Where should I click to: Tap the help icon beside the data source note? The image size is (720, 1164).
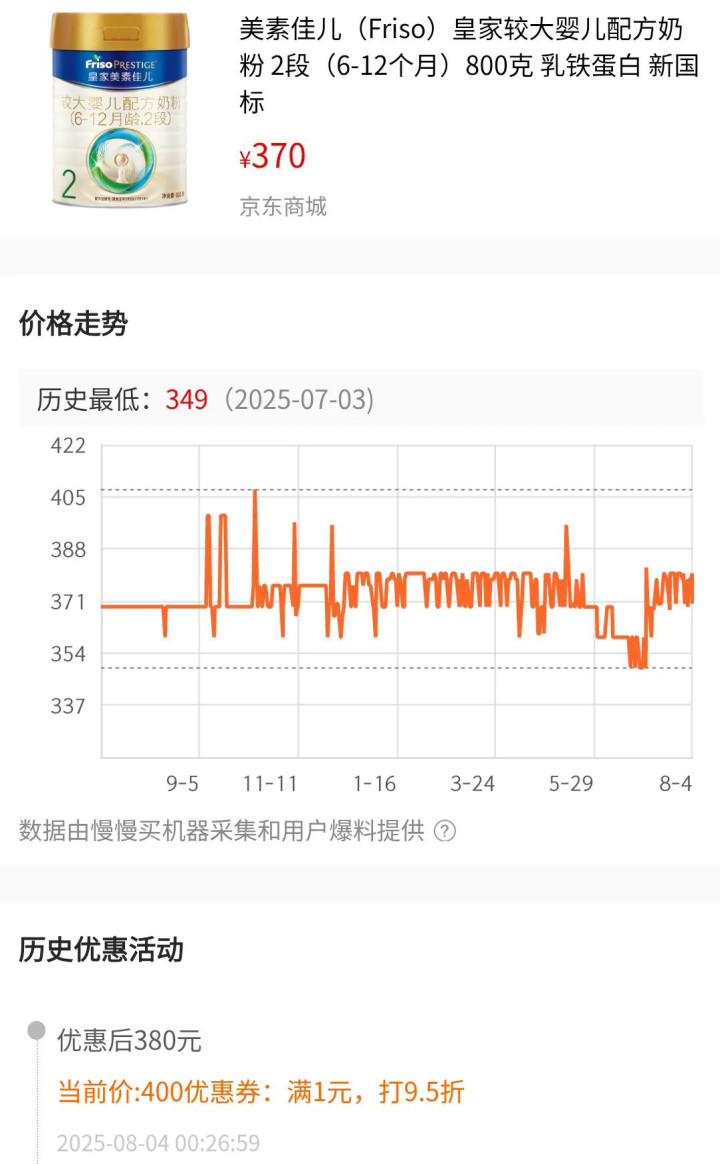point(445,831)
